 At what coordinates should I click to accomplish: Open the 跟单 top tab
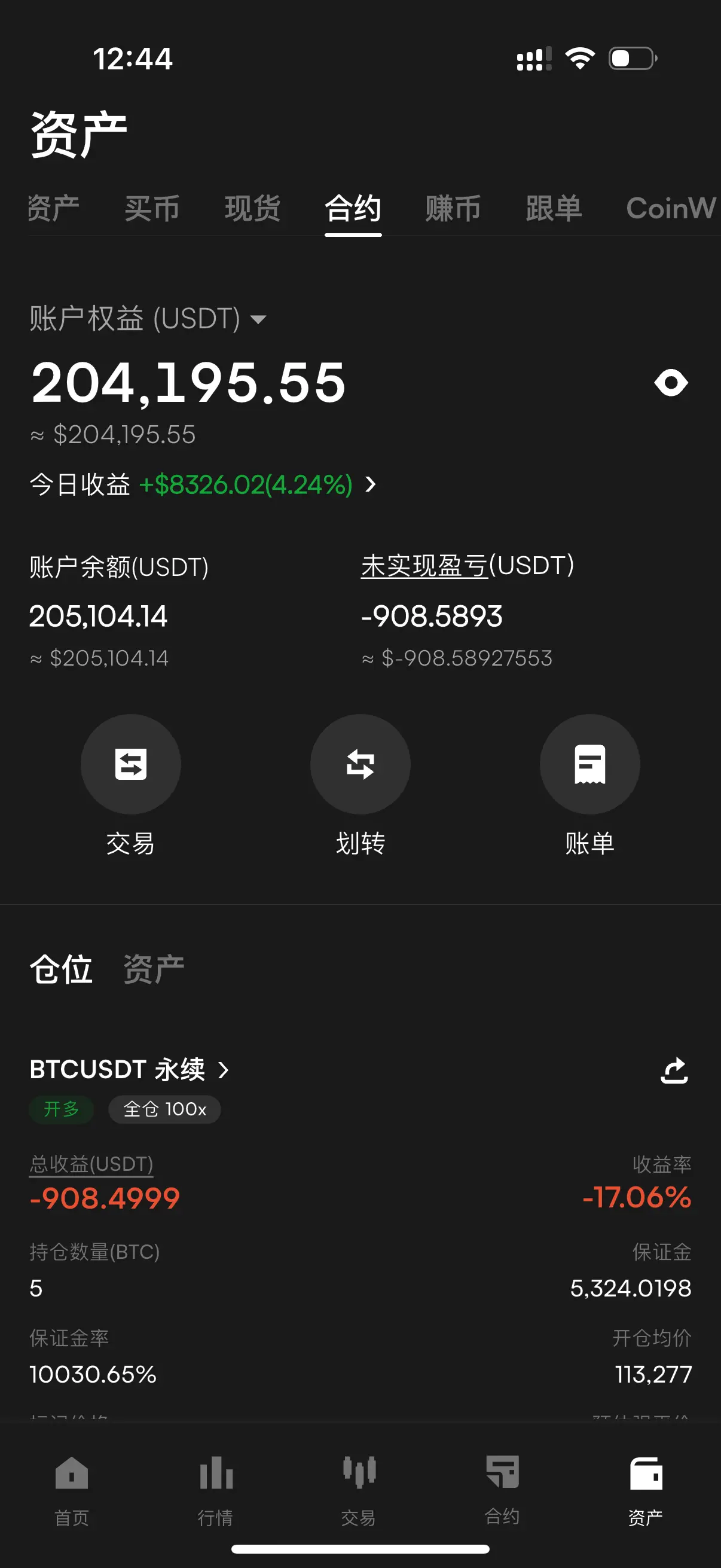(554, 209)
